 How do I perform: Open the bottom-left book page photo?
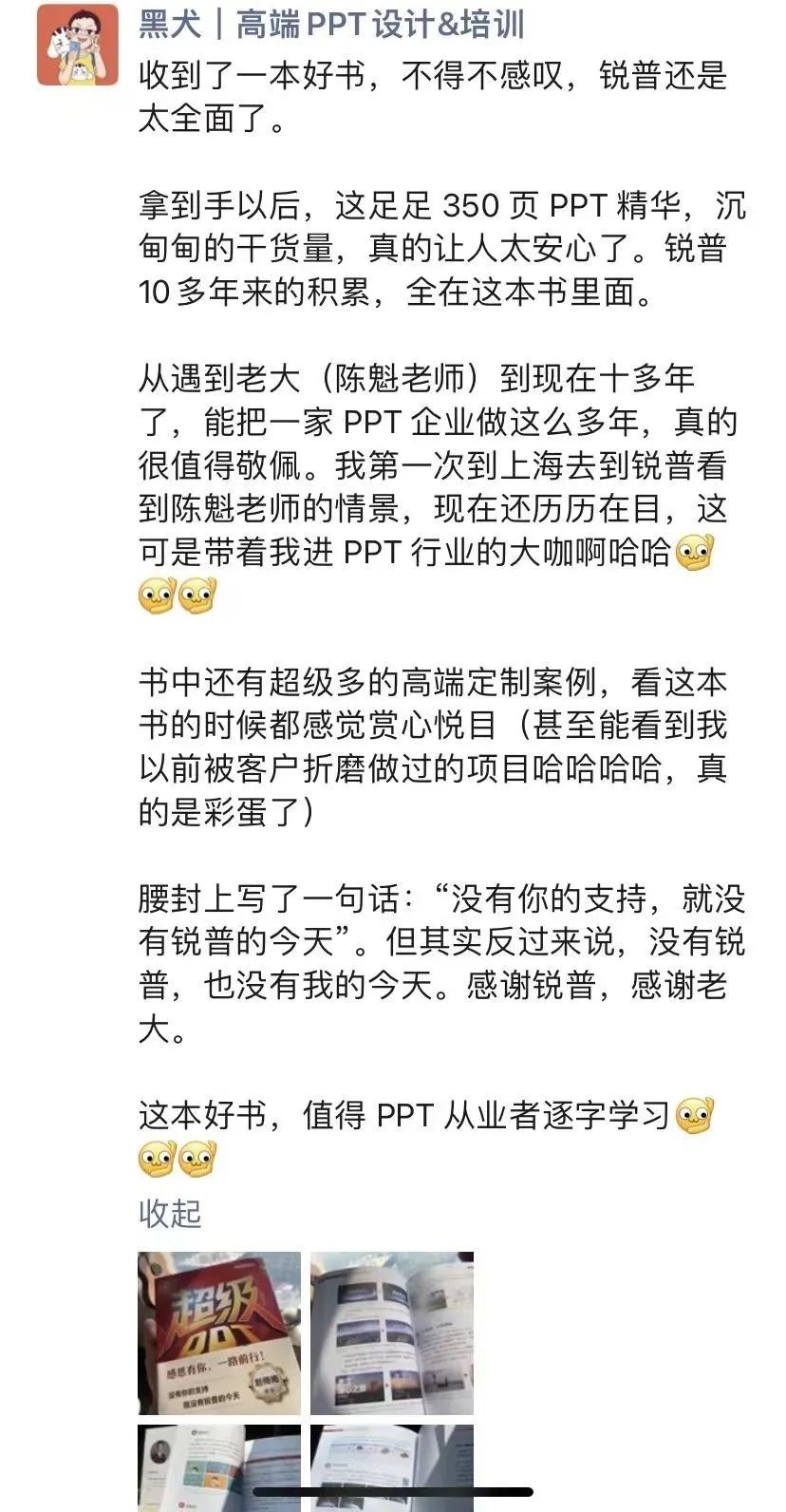tap(219, 1467)
